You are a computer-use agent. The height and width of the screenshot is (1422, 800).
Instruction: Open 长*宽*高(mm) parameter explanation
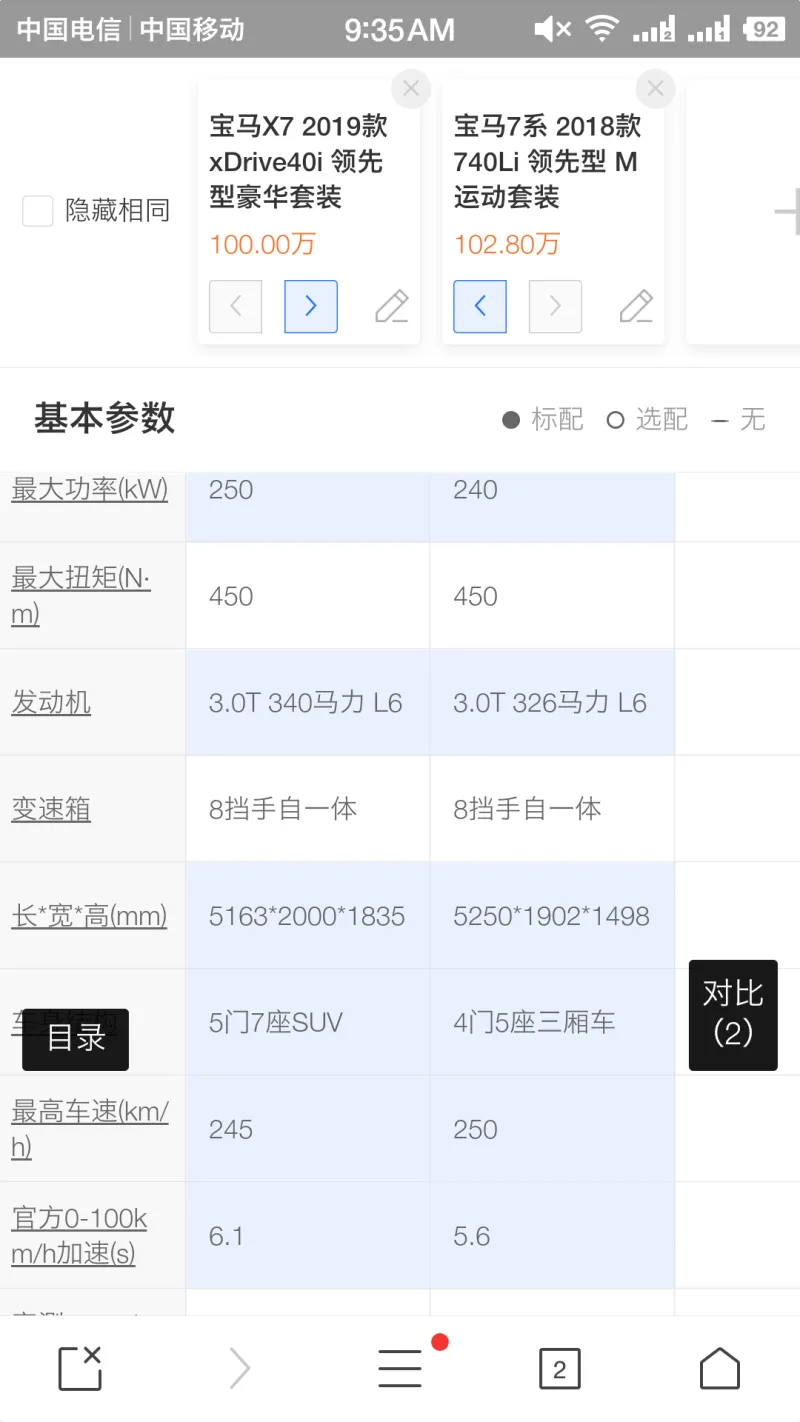[x=89, y=915]
